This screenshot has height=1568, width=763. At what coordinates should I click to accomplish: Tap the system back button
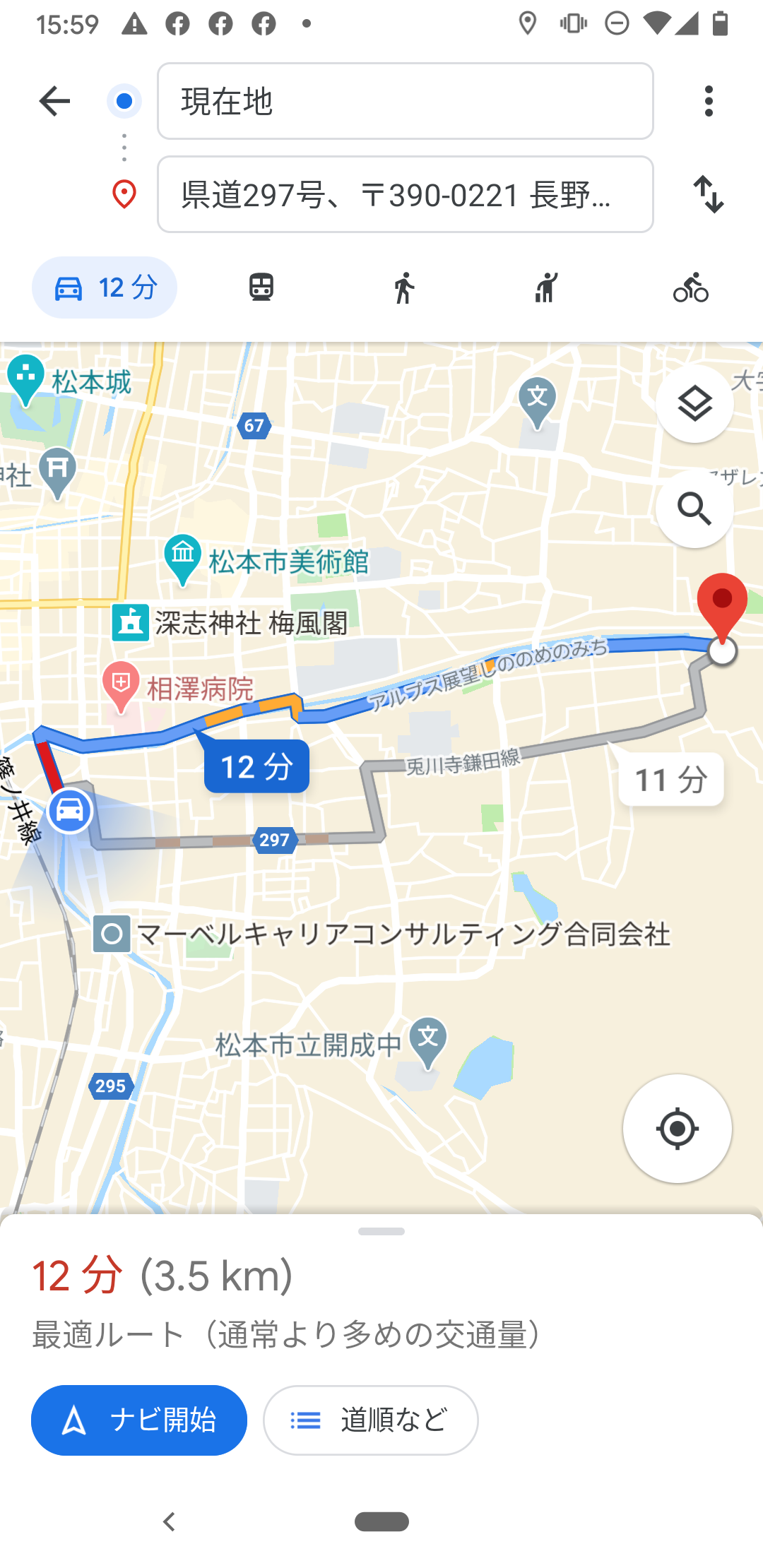point(169,1521)
